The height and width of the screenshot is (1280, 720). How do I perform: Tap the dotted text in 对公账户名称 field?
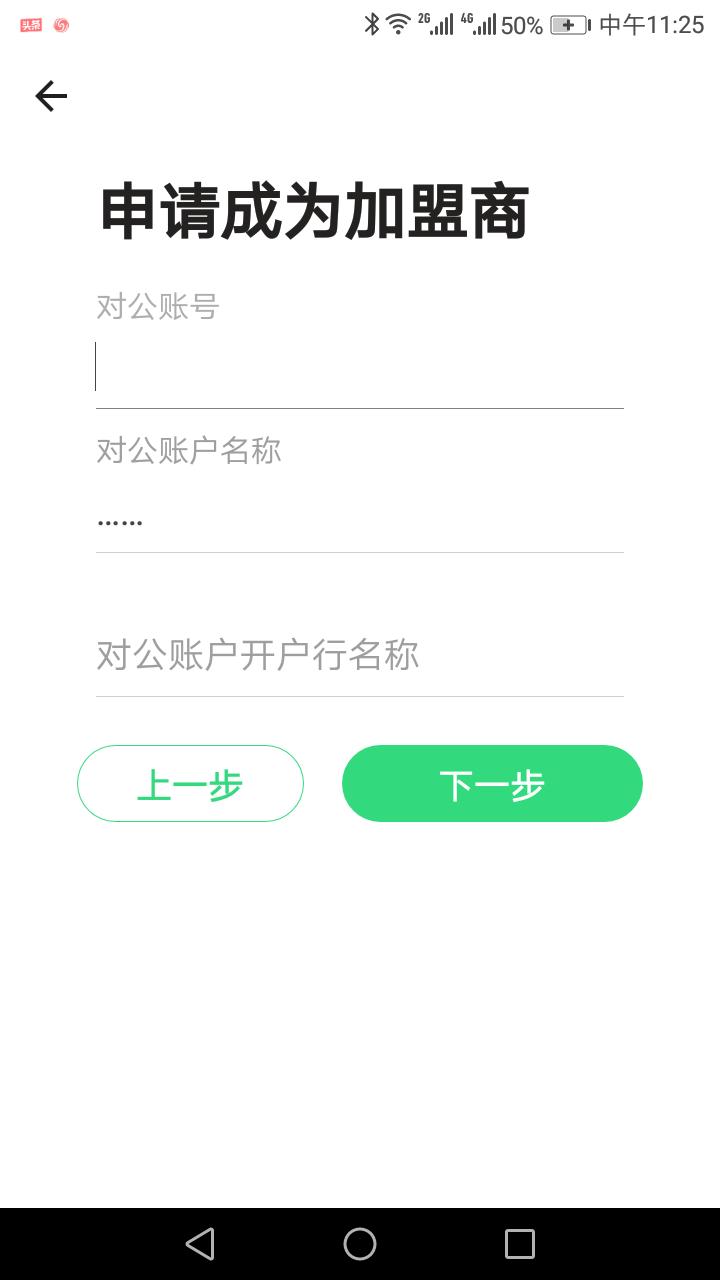[120, 520]
